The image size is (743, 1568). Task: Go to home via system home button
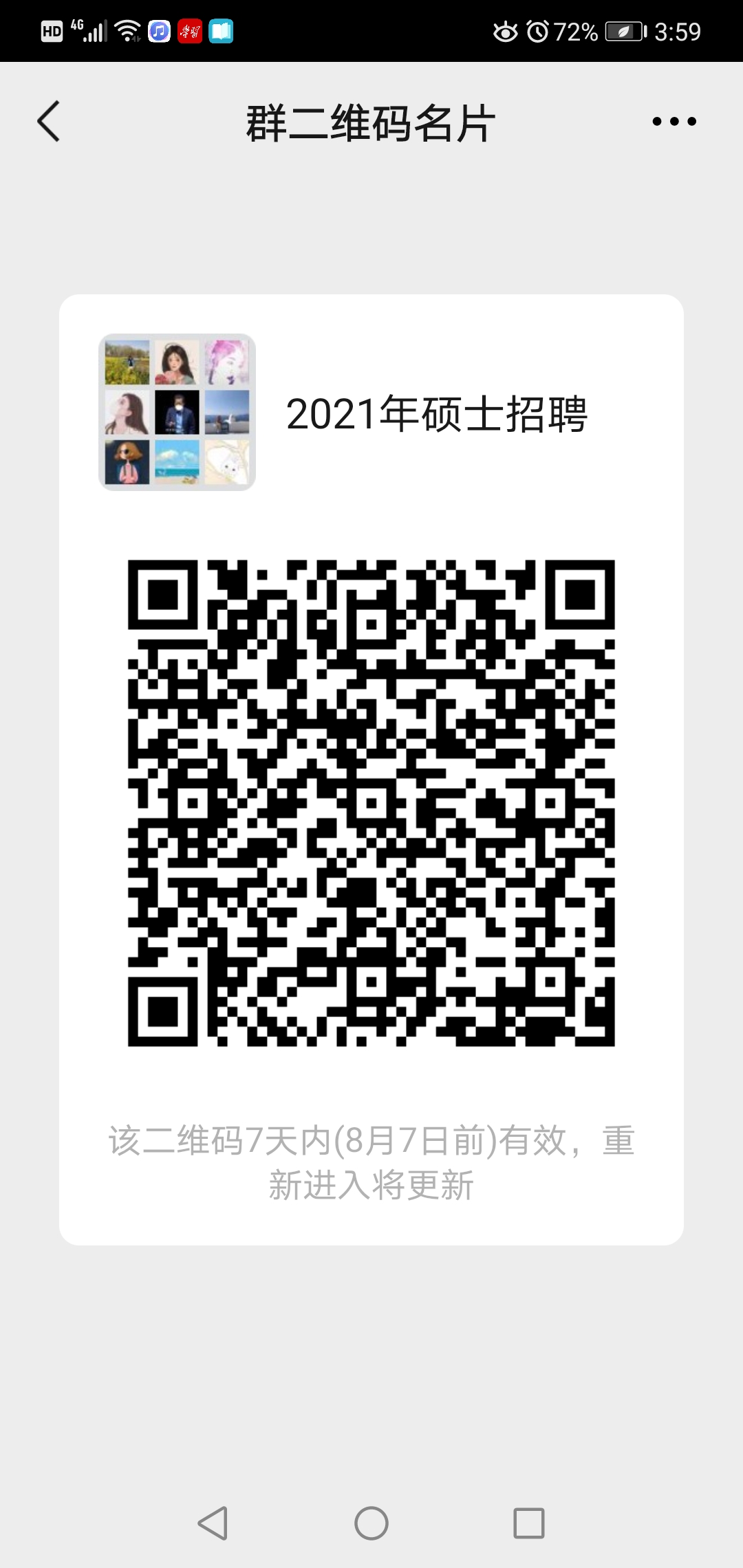tap(371, 1523)
